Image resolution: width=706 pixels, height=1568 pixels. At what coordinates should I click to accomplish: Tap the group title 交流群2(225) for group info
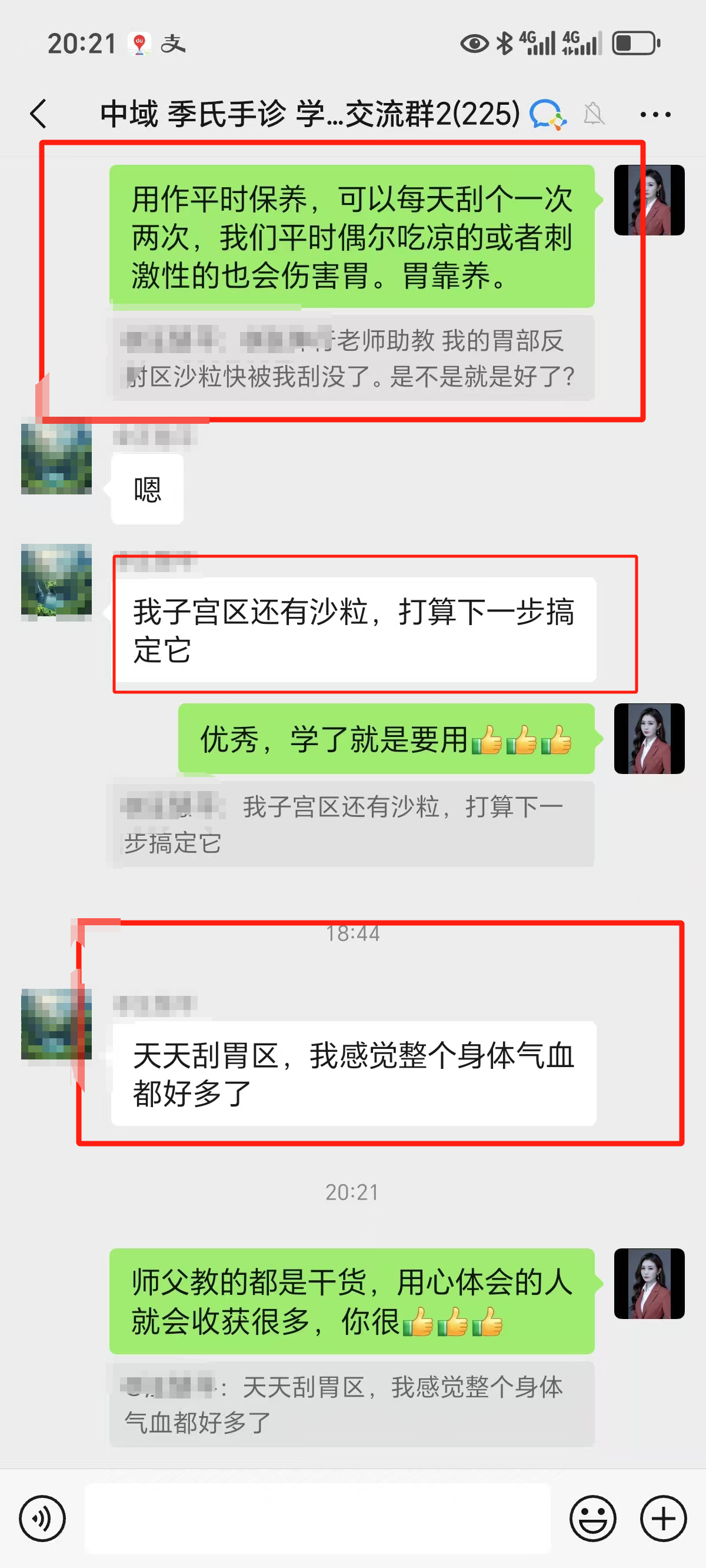click(x=304, y=113)
